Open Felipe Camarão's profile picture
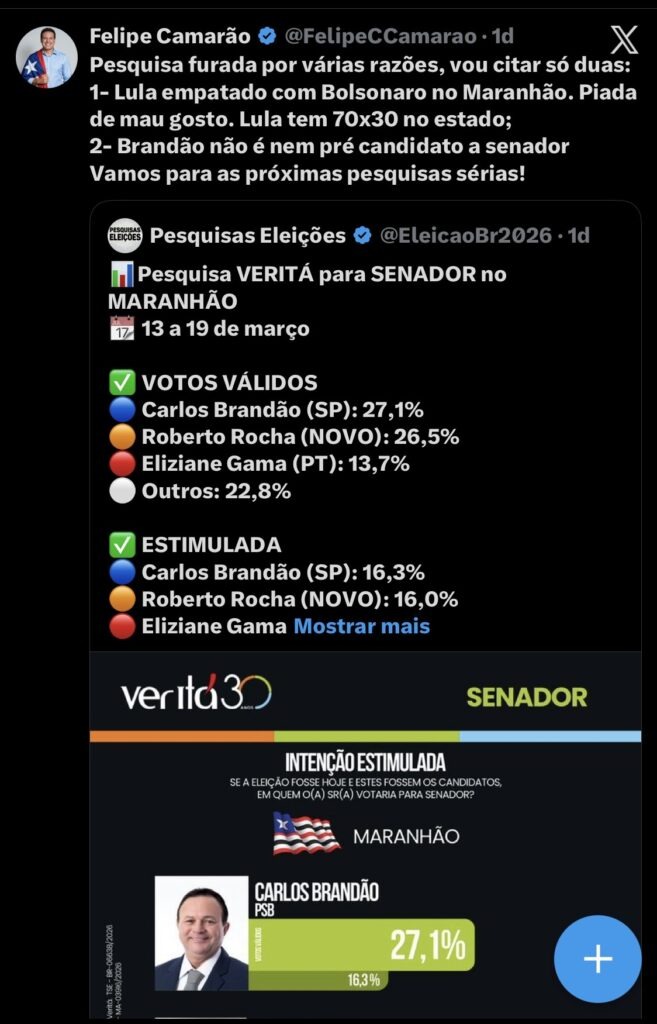 (x=47, y=57)
